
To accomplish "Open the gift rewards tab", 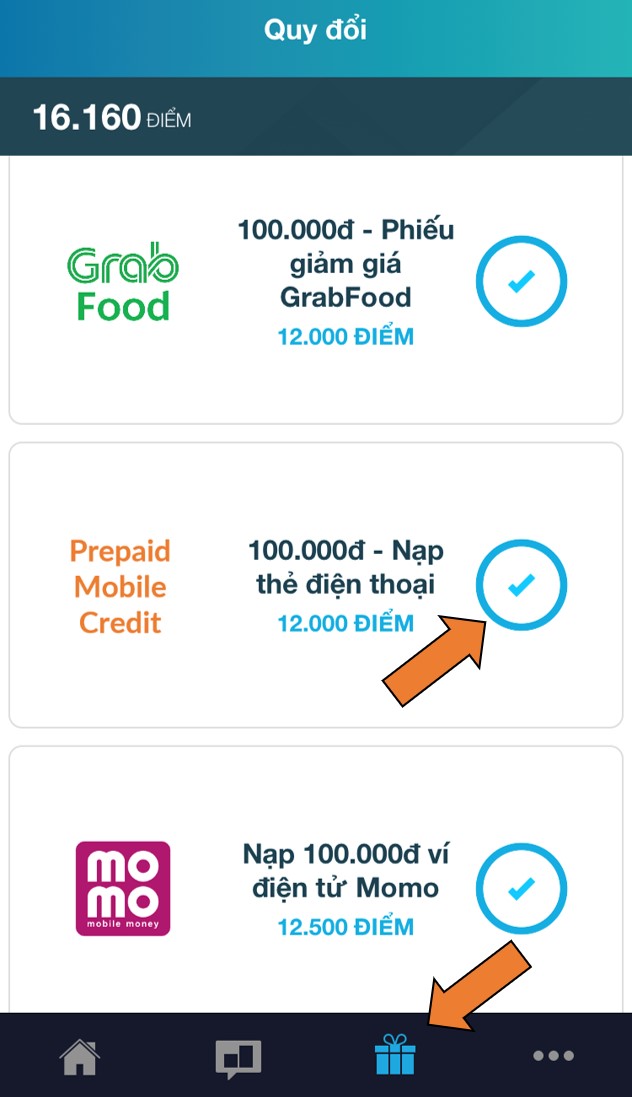I will pos(395,1056).
